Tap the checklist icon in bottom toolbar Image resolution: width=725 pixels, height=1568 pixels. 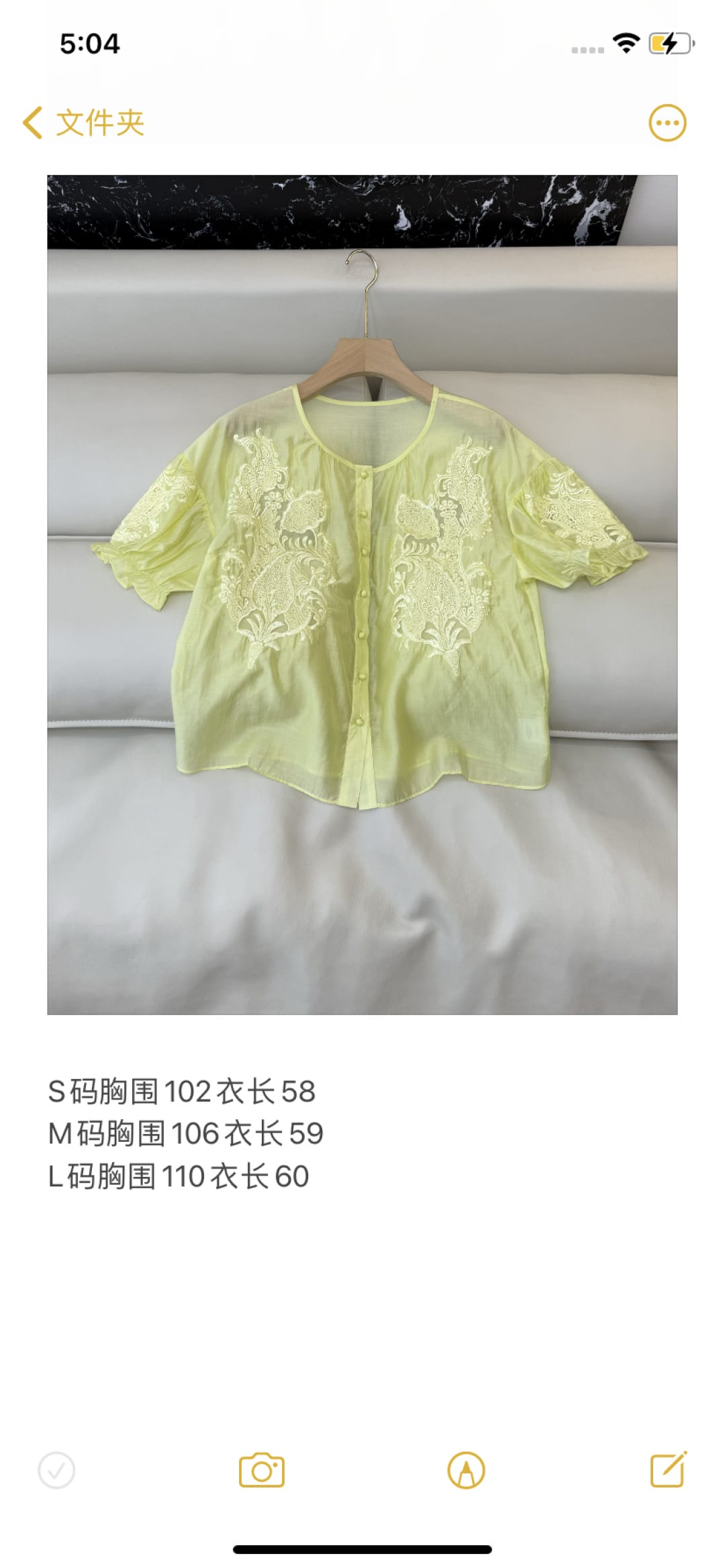pyautogui.click(x=56, y=1471)
